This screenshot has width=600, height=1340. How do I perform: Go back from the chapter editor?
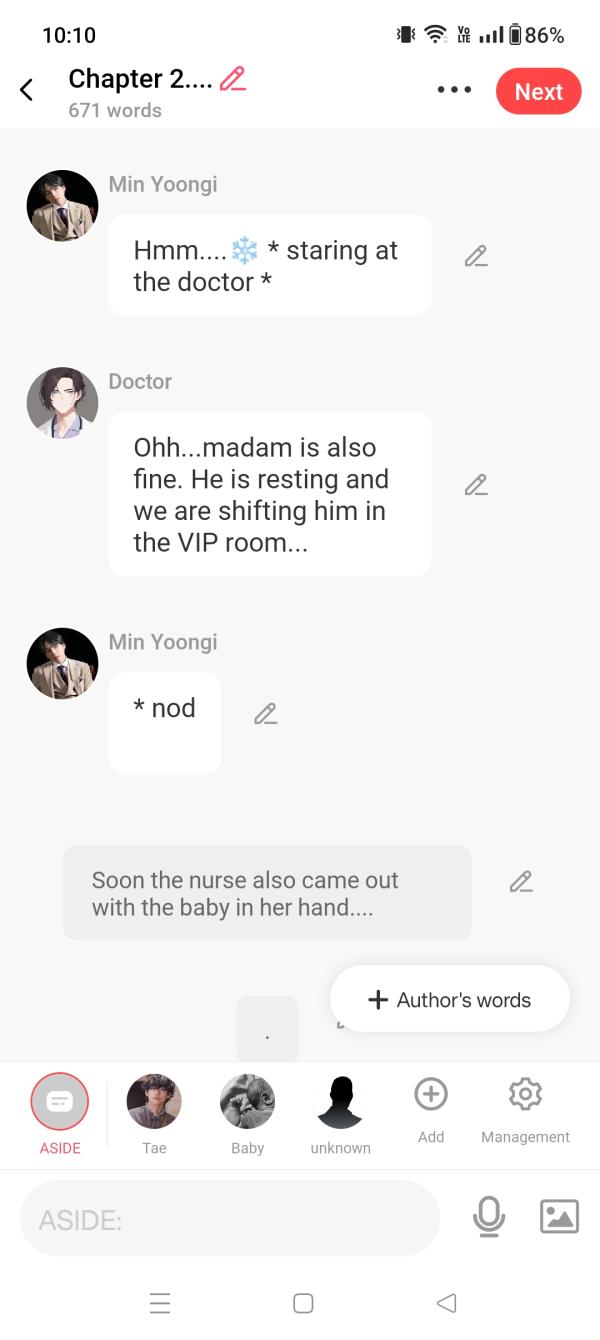[x=27, y=90]
